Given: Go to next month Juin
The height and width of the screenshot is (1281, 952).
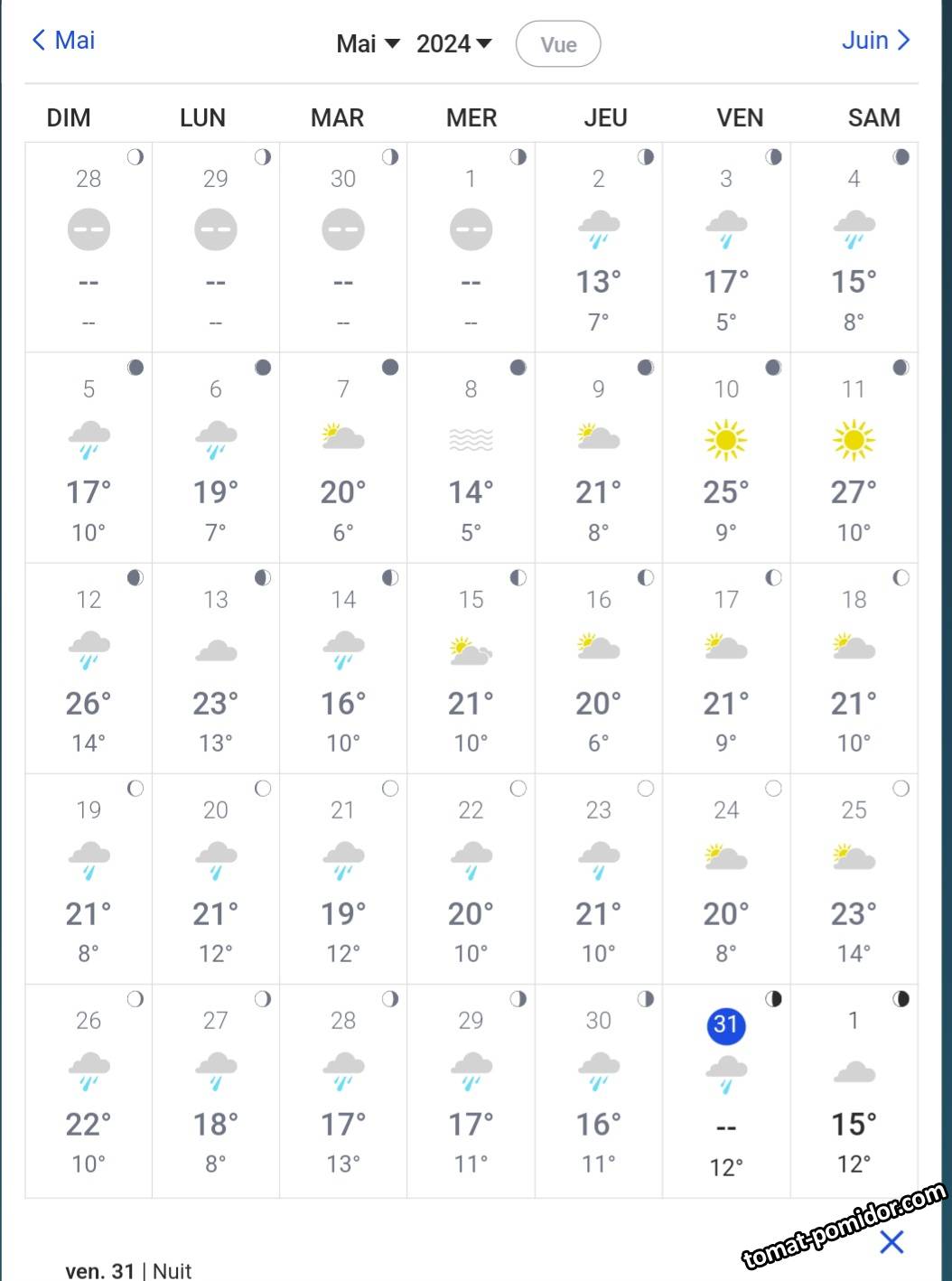Looking at the screenshot, I should pos(874,41).
